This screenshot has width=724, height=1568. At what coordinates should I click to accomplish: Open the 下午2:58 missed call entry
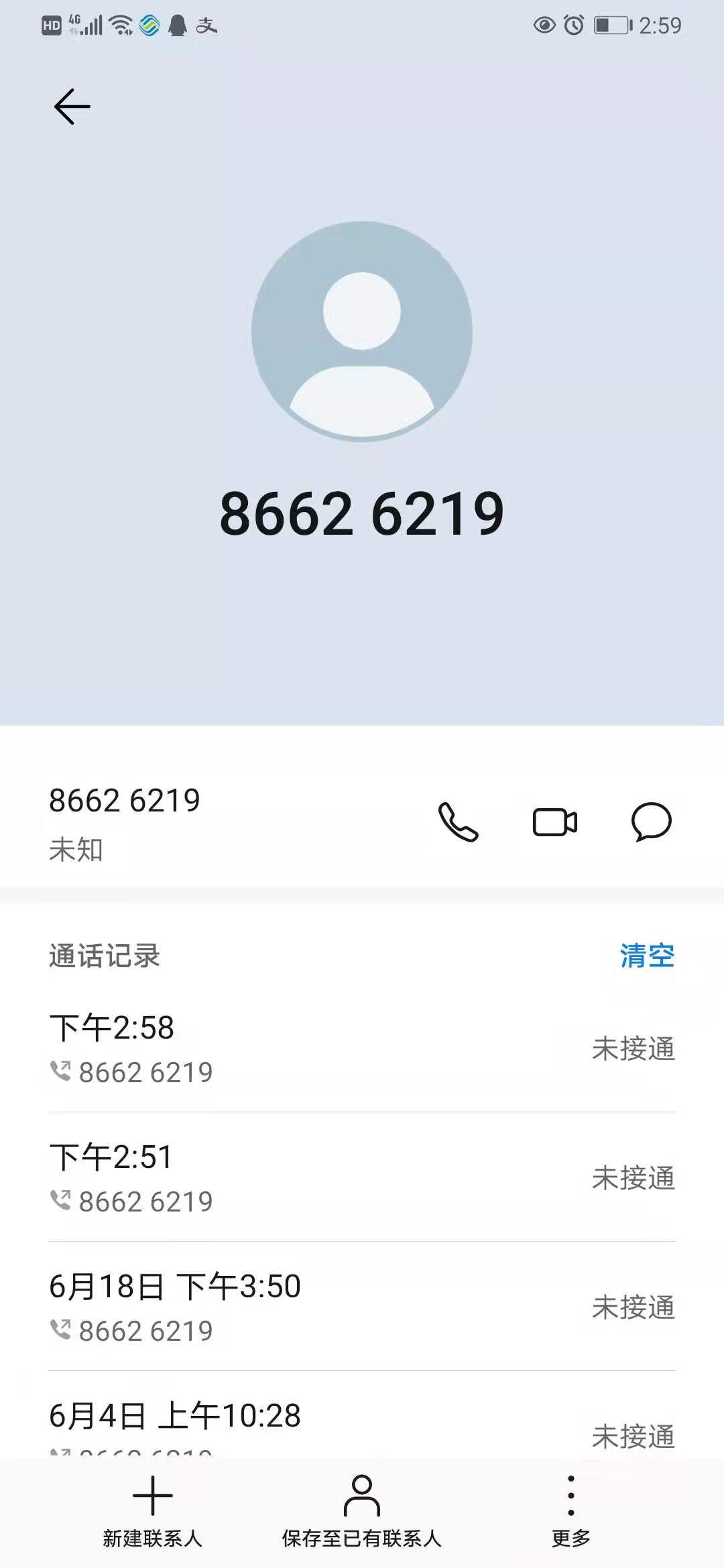coord(362,1049)
